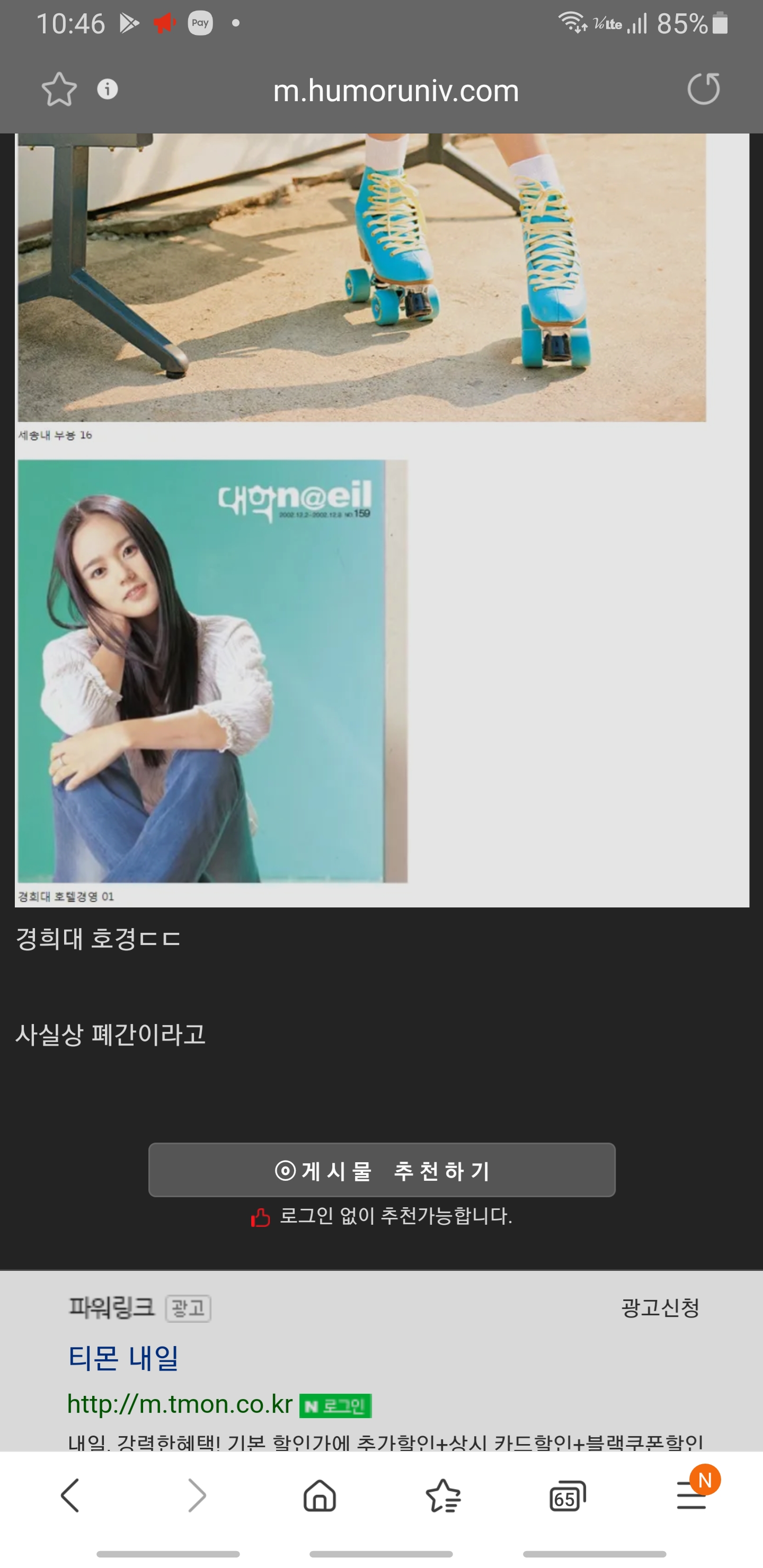Recommend the post with 게시물 추천하기
This screenshot has width=763, height=1568.
pyautogui.click(x=382, y=1170)
